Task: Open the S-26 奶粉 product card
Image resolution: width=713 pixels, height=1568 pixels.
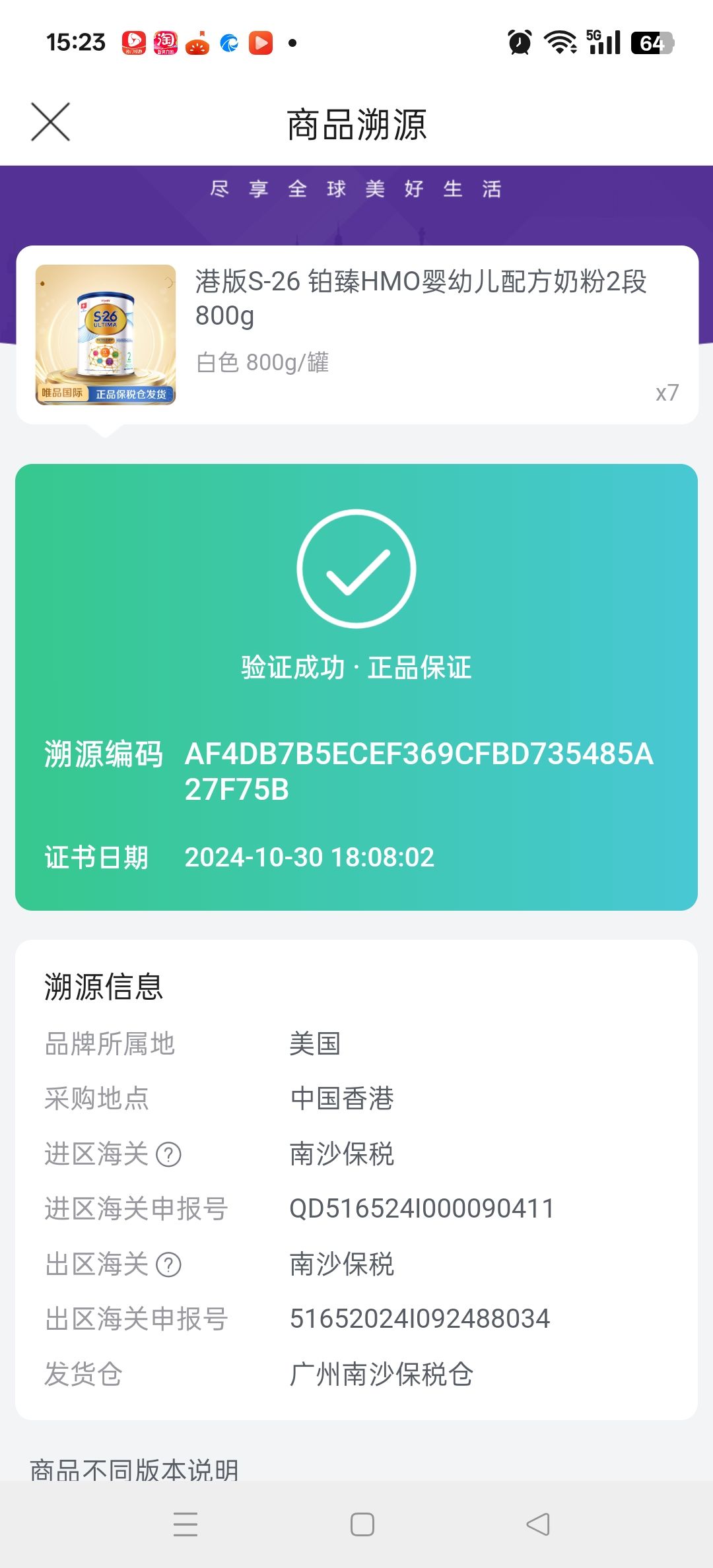Action: pyautogui.click(x=356, y=335)
